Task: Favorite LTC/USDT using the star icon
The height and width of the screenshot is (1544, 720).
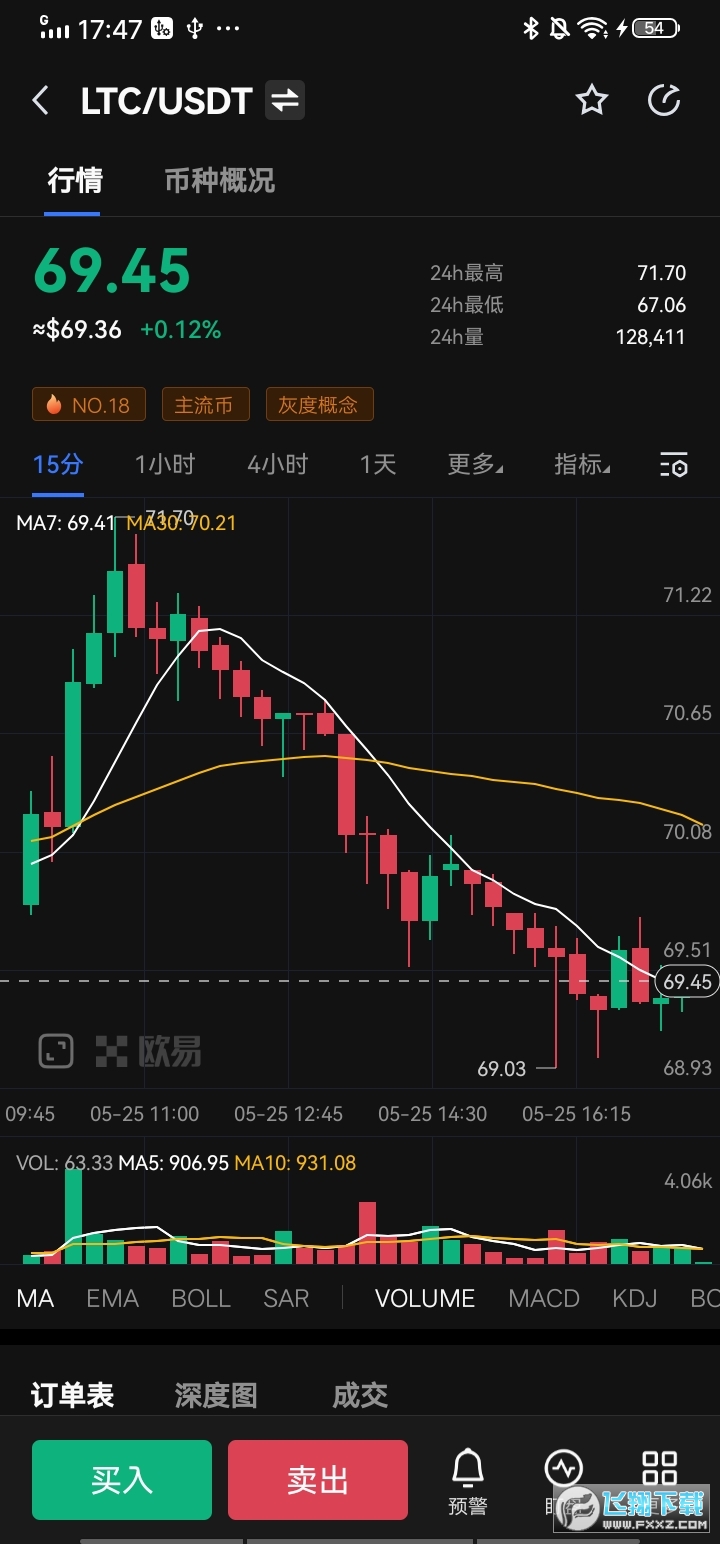Action: (x=592, y=100)
